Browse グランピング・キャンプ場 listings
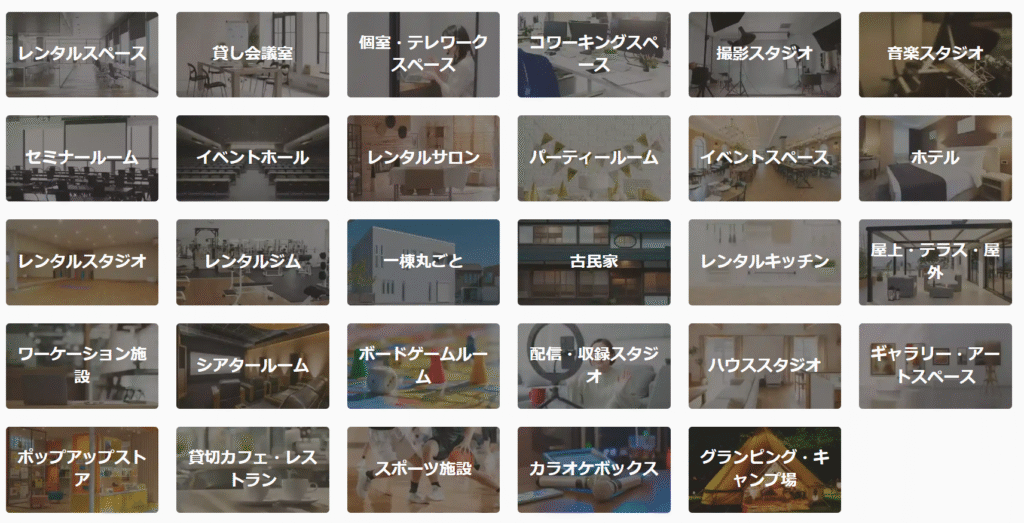This screenshot has height=523, width=1024. click(x=765, y=469)
